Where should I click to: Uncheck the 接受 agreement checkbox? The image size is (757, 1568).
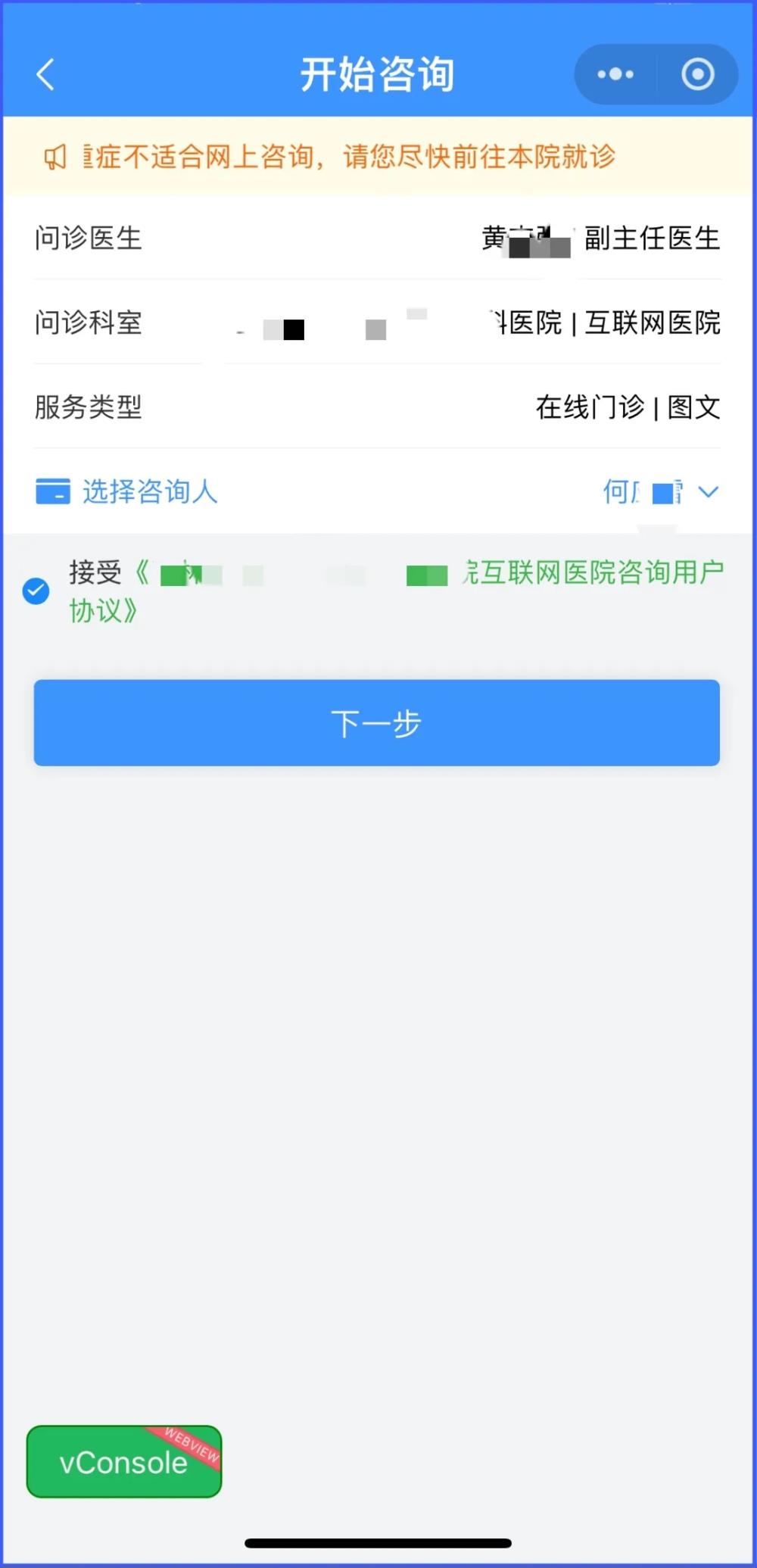point(36,591)
